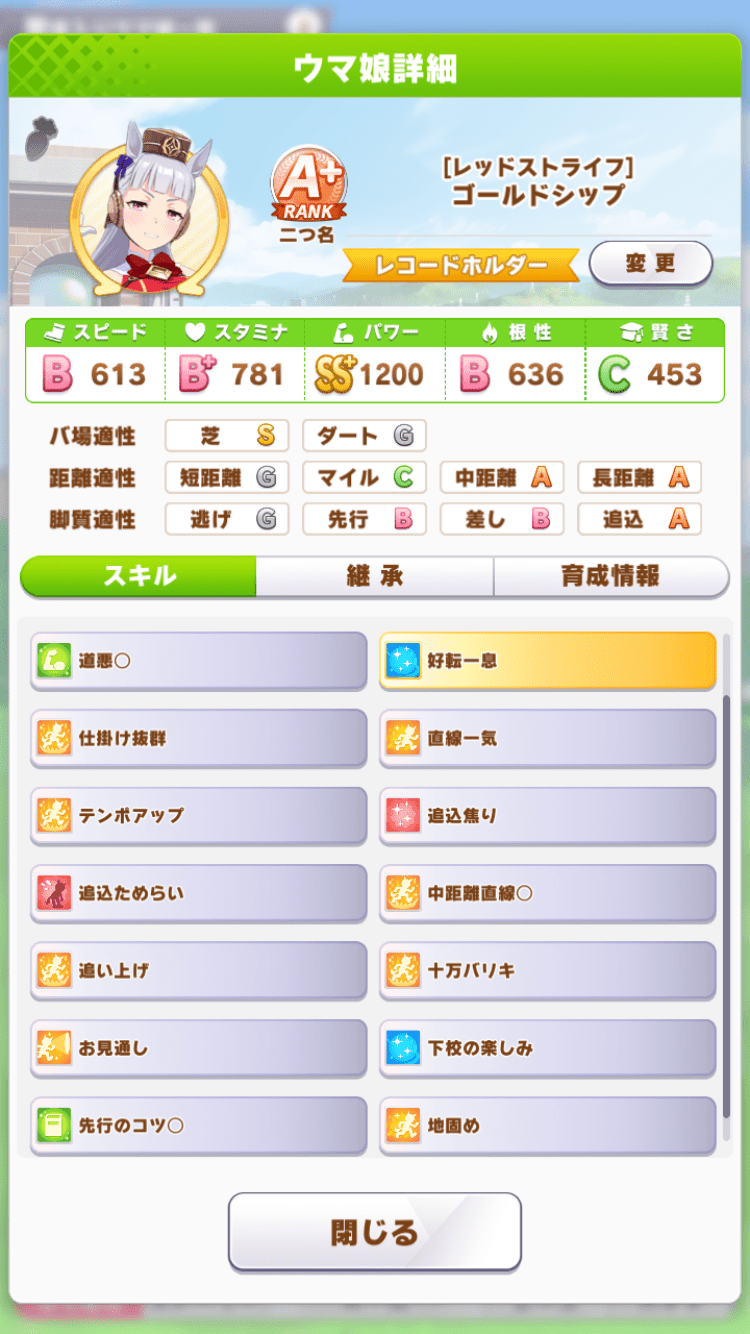Click the 好転一息 blue recovery skill icon
The width and height of the screenshot is (750, 1334).
pos(404,661)
